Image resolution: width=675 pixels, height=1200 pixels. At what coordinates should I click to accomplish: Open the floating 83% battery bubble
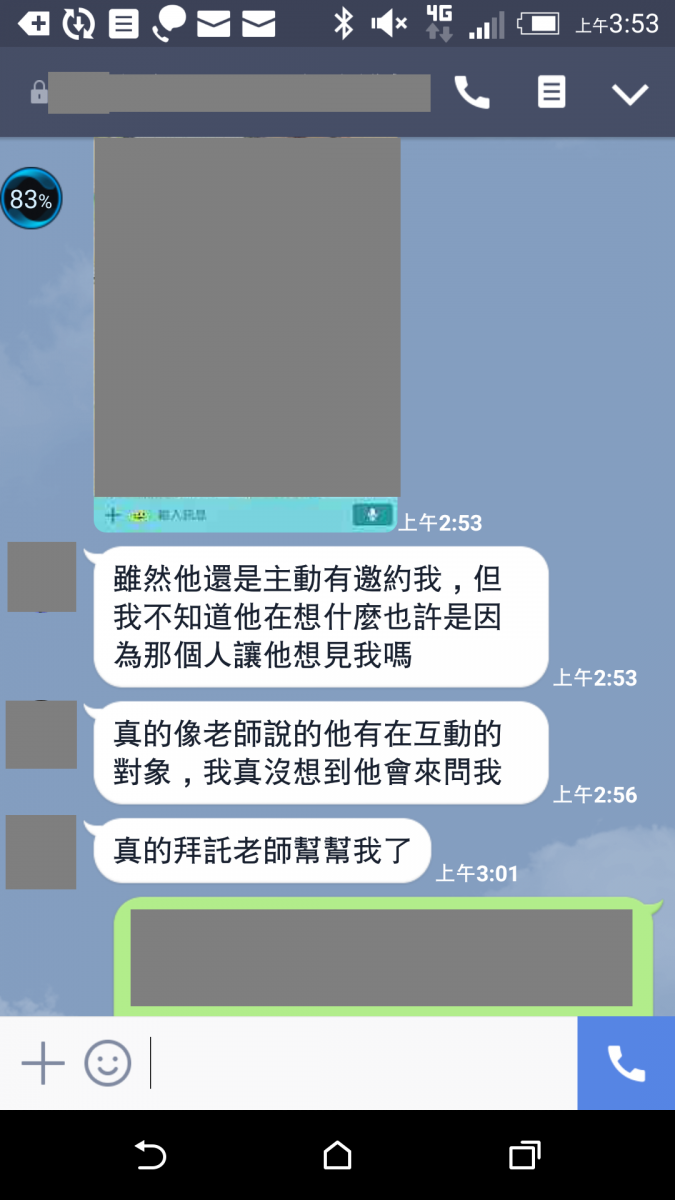[x=31, y=199]
